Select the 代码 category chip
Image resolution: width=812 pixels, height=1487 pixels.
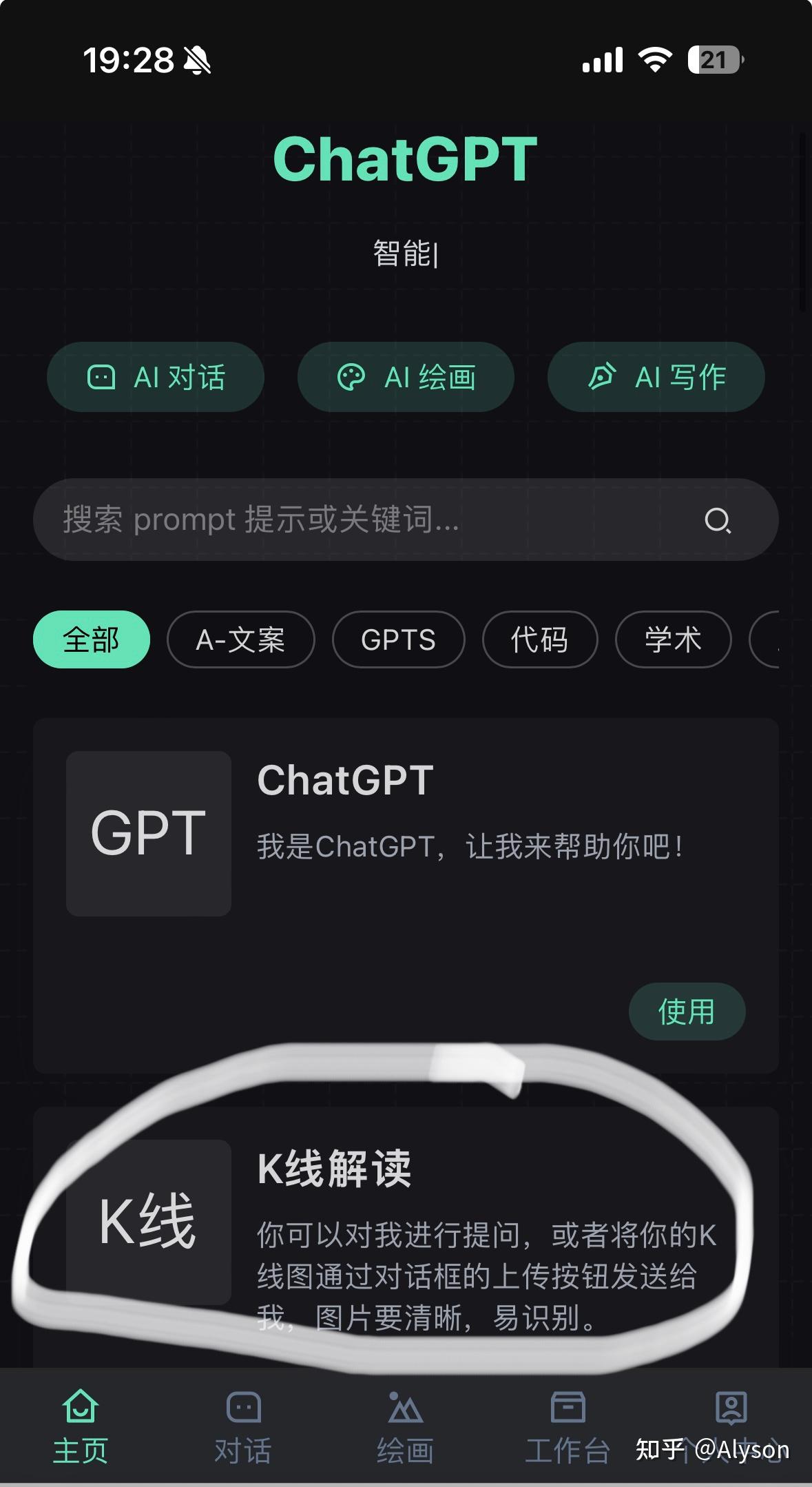coord(540,639)
